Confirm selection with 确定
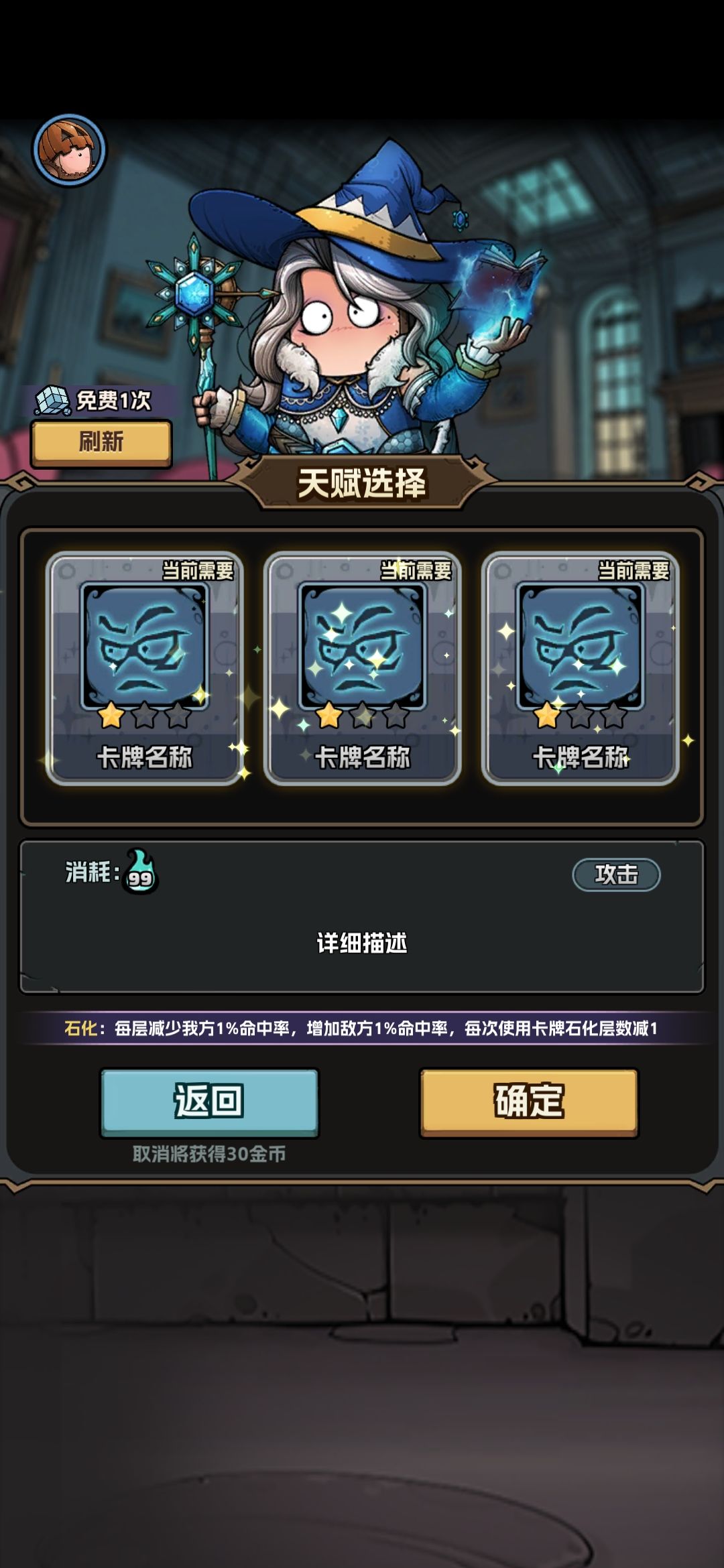 [x=529, y=1102]
